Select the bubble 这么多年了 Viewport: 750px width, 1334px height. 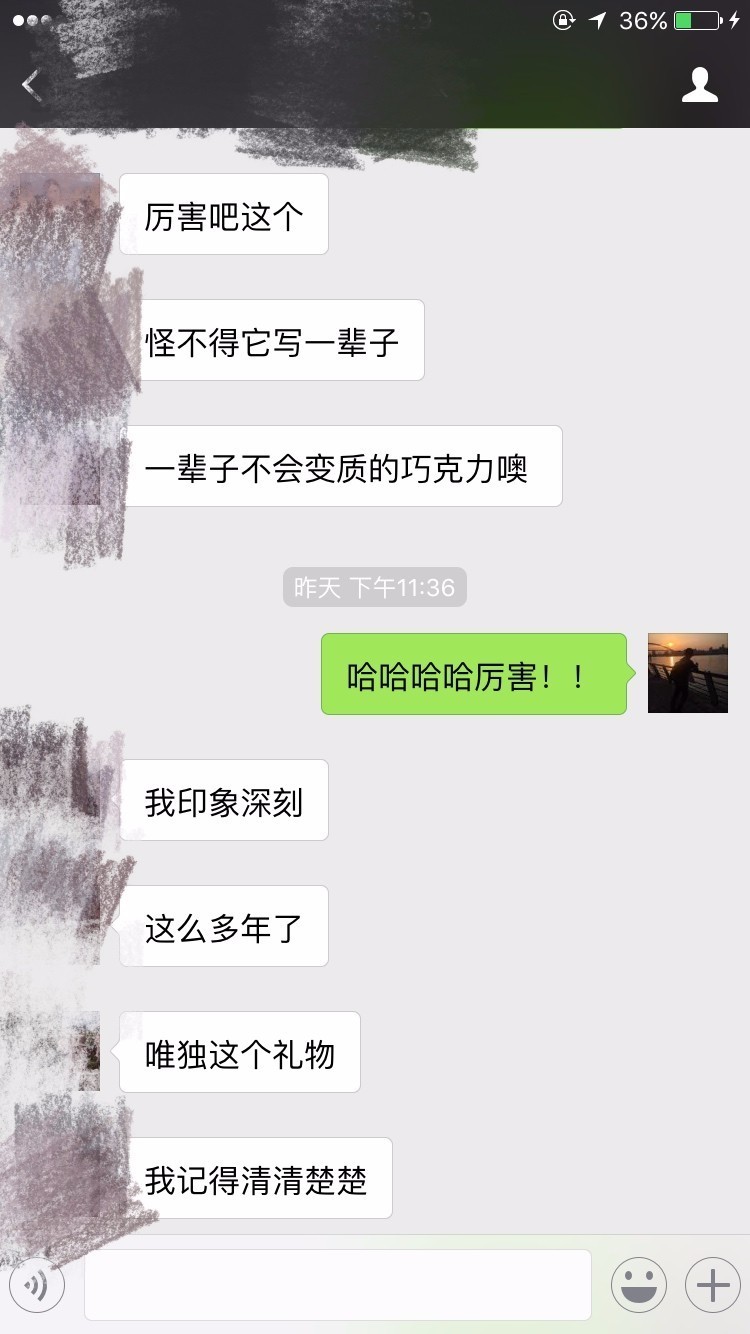223,925
